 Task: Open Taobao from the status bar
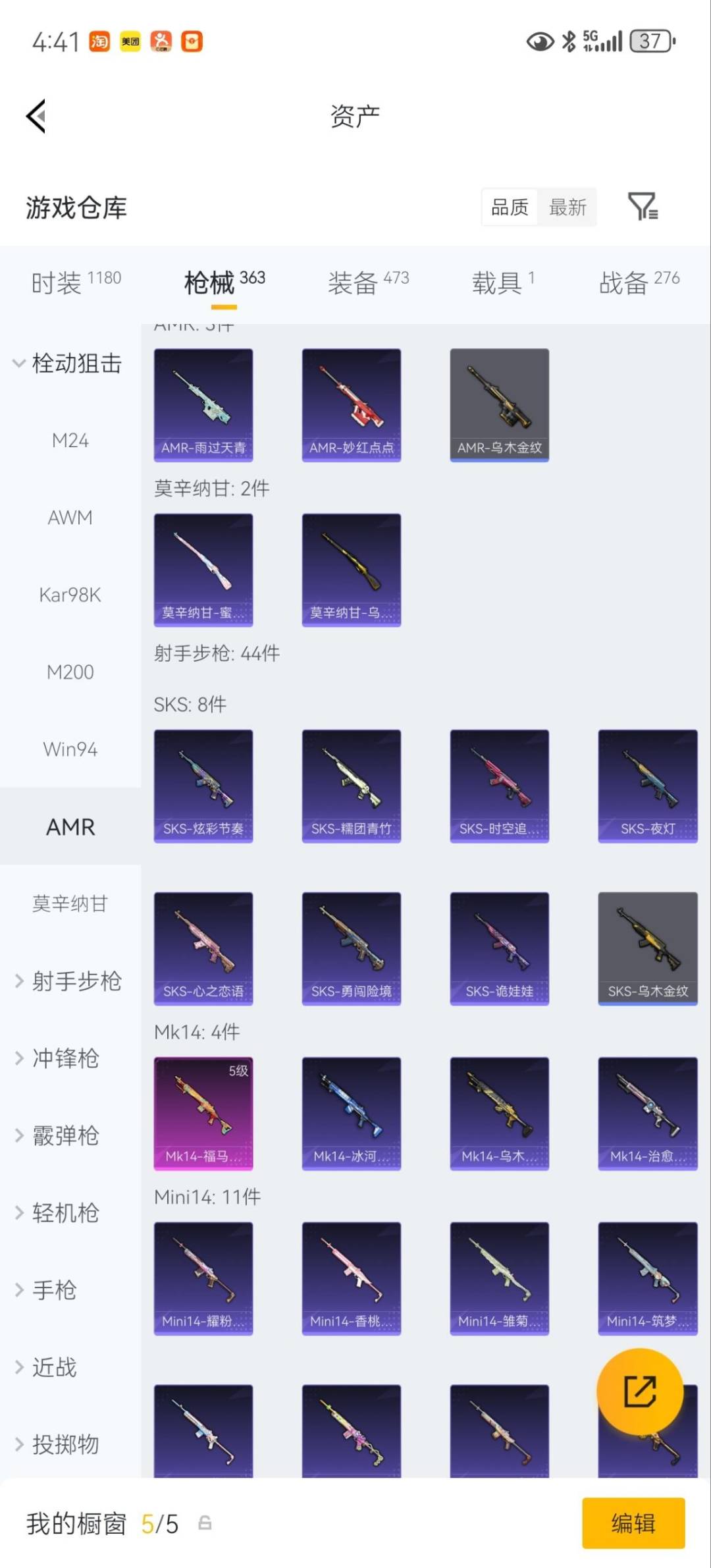(x=99, y=41)
